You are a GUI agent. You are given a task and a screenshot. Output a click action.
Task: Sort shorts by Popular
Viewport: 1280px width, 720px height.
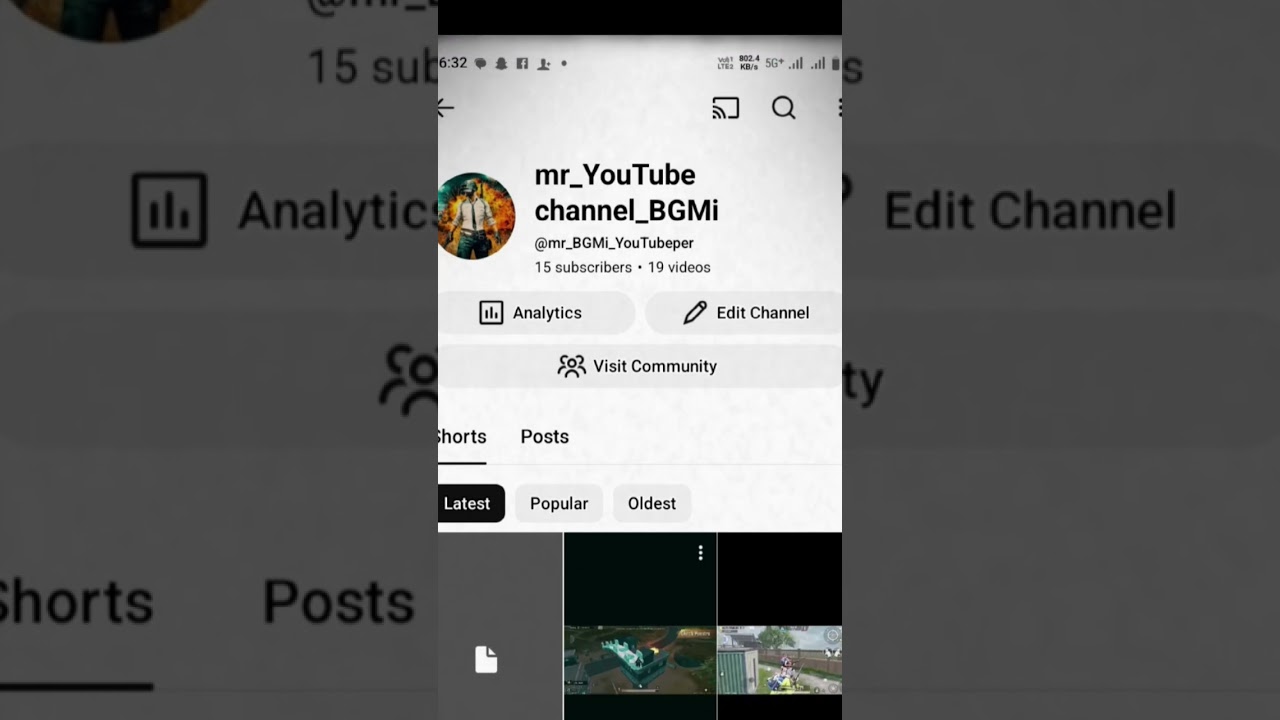coord(558,504)
